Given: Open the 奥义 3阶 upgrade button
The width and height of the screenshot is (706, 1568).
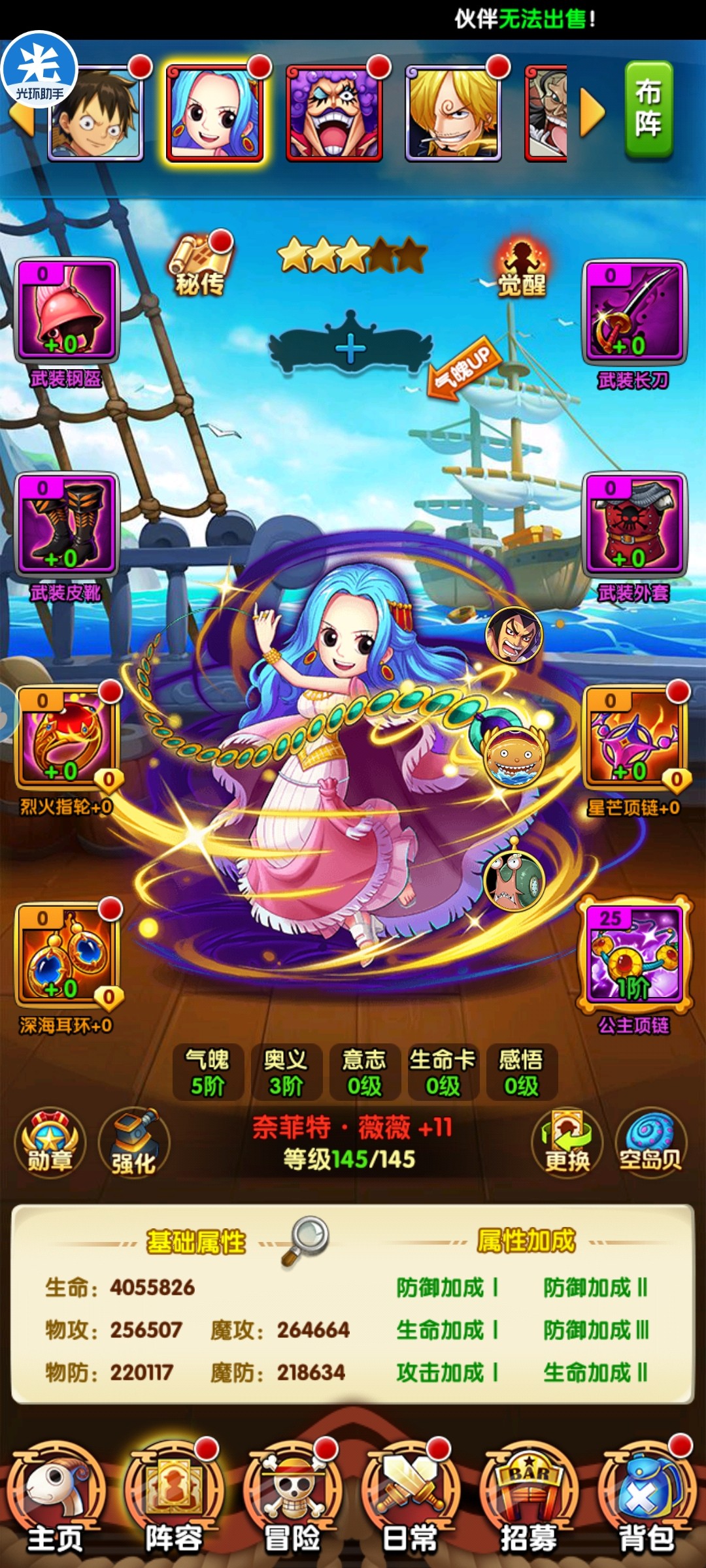Looking at the screenshot, I should pyautogui.click(x=286, y=1072).
